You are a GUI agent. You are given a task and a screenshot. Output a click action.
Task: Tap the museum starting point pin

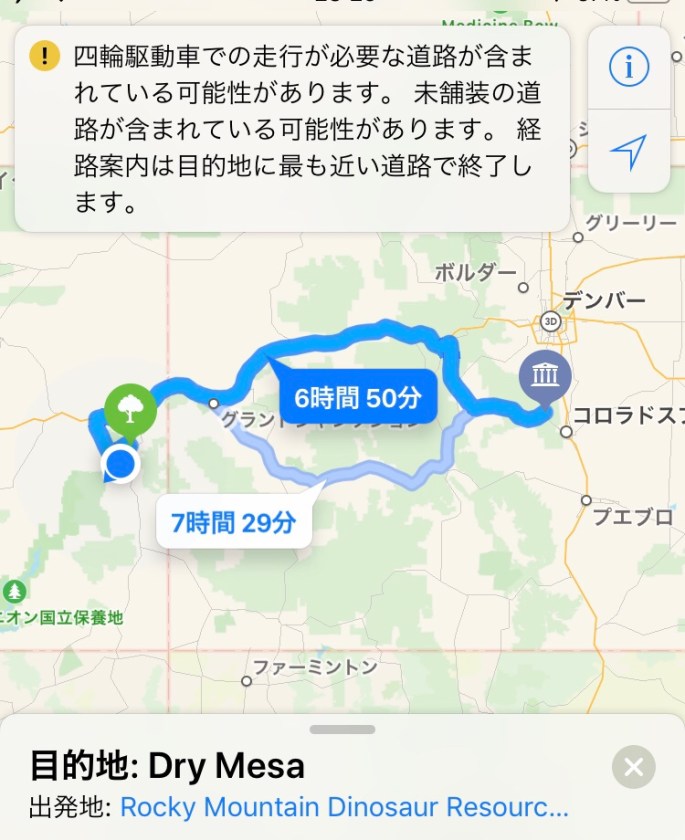point(545,378)
